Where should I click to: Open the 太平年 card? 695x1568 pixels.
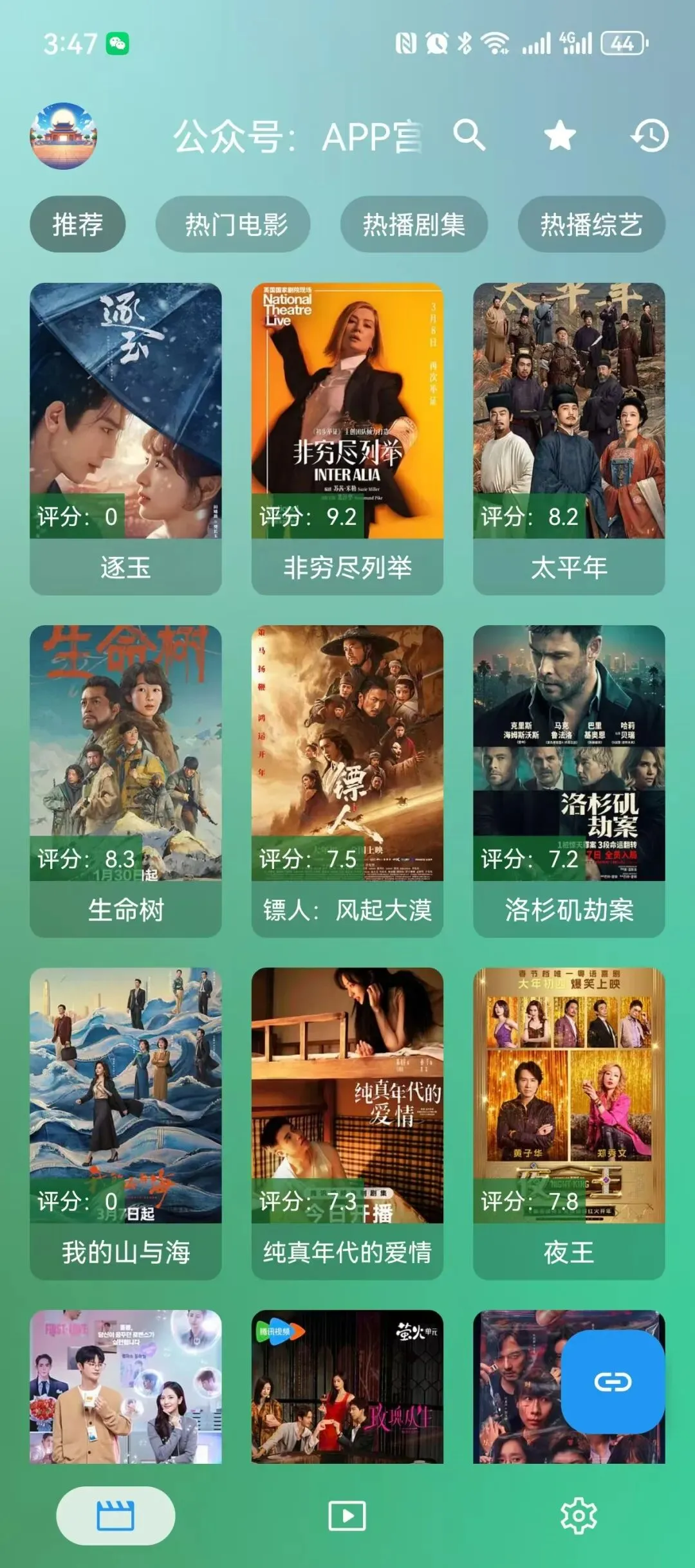[x=569, y=437]
